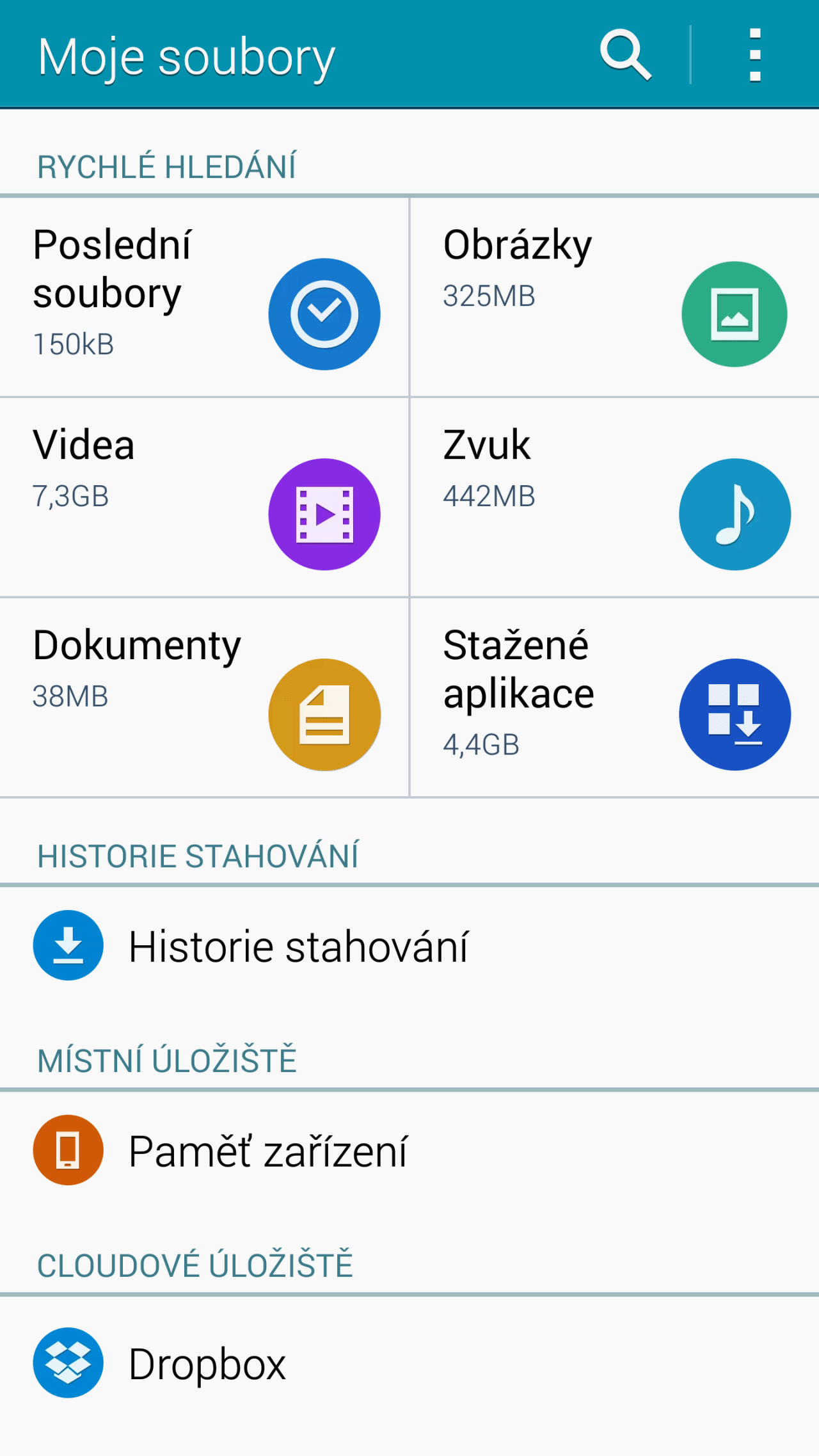
Task: Open the overflow menu
Action: [755, 55]
